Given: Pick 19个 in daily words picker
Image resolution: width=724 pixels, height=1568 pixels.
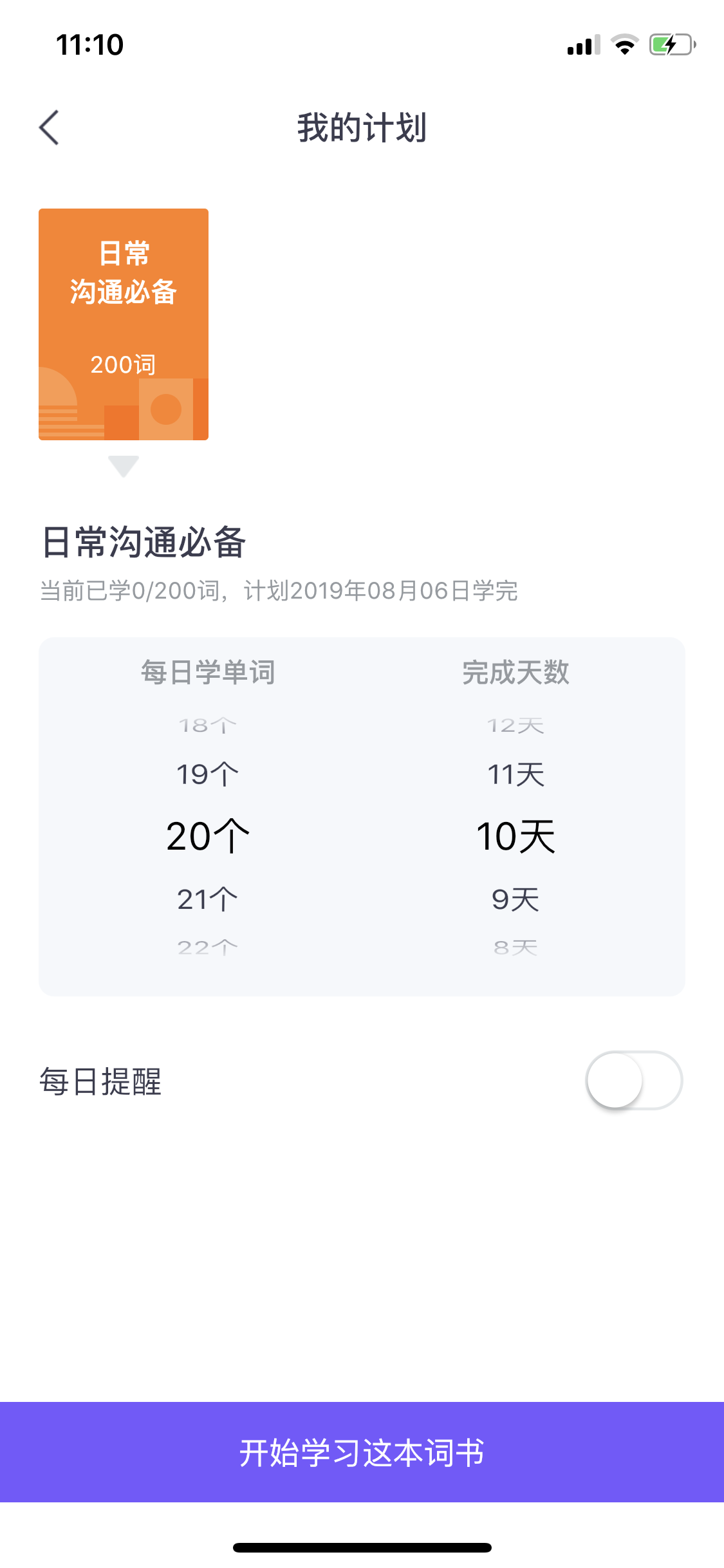Looking at the screenshot, I should pyautogui.click(x=207, y=774).
